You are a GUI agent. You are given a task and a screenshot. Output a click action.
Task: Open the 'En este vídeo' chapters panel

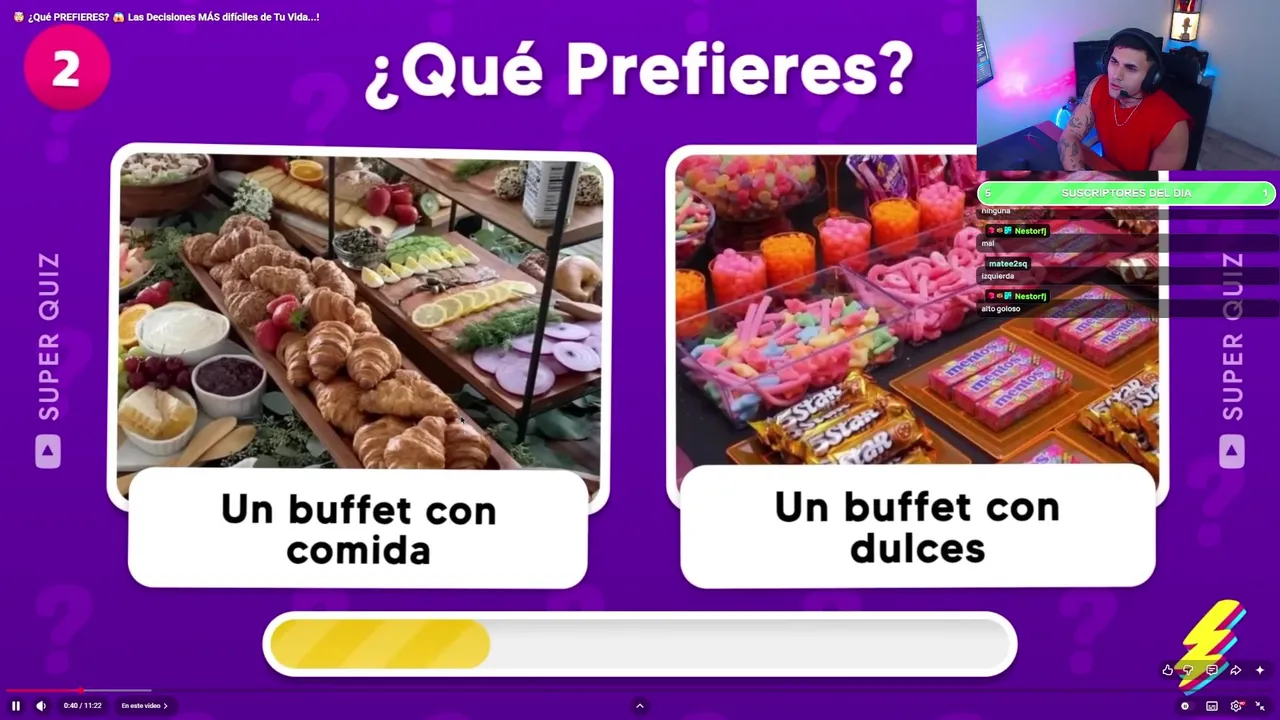point(144,706)
